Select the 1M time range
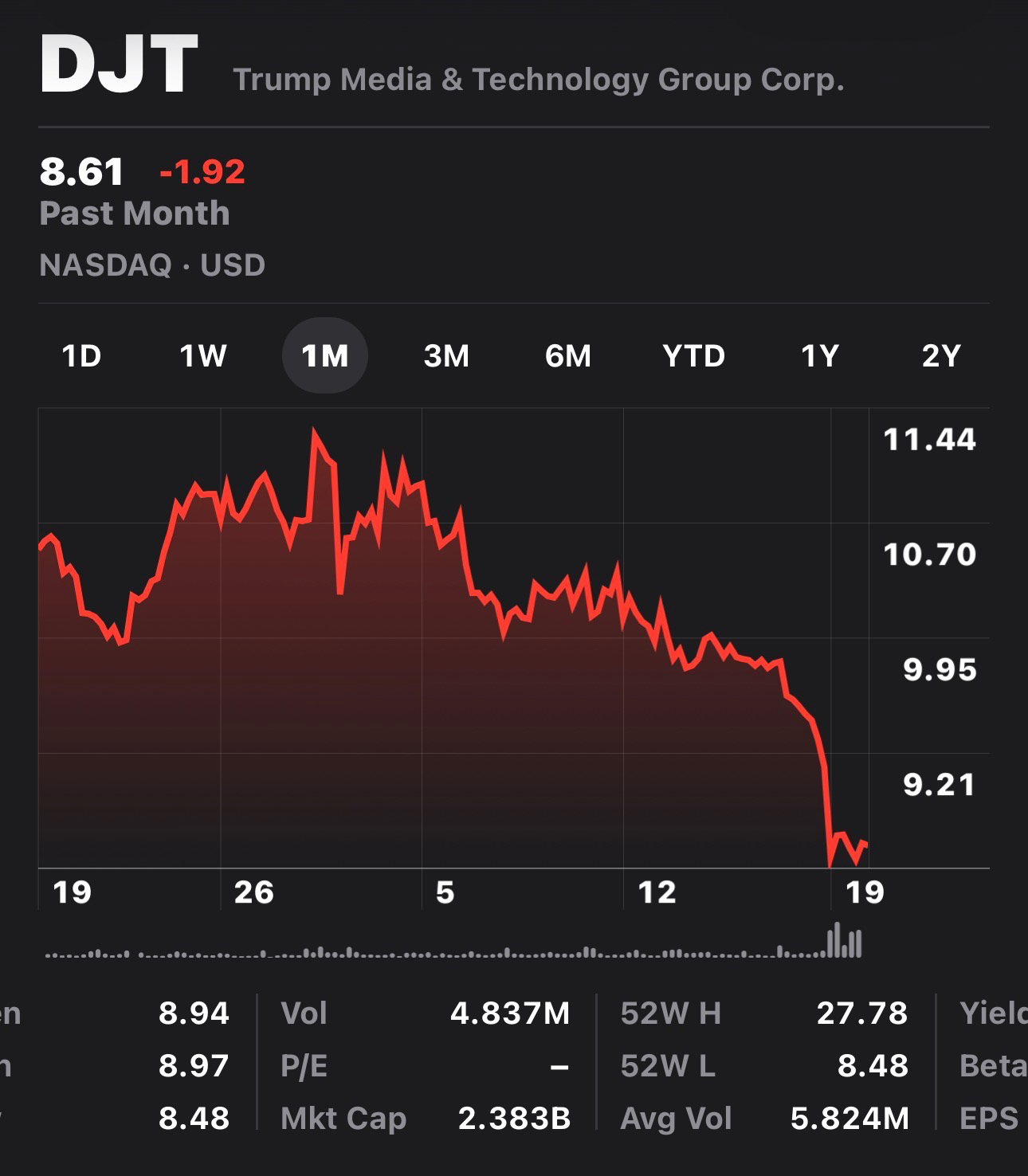The height and width of the screenshot is (1176, 1028). 325,355
